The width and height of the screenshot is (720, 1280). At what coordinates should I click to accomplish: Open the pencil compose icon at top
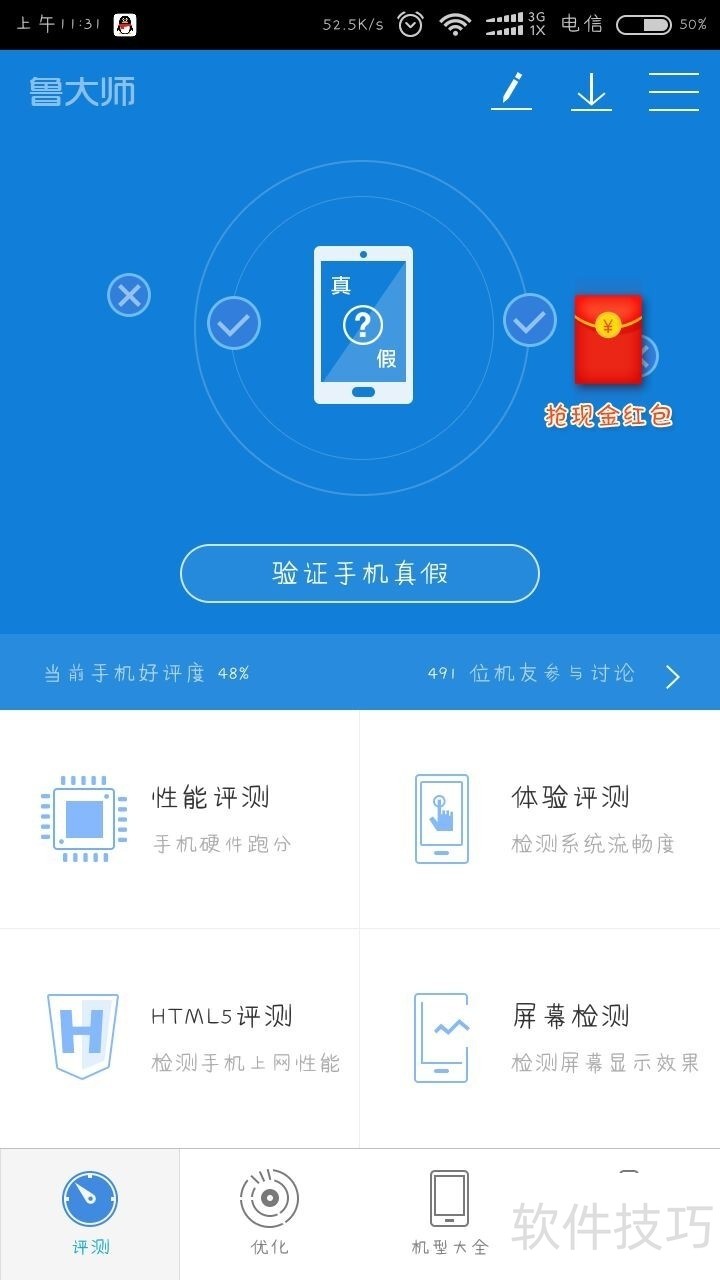point(512,91)
